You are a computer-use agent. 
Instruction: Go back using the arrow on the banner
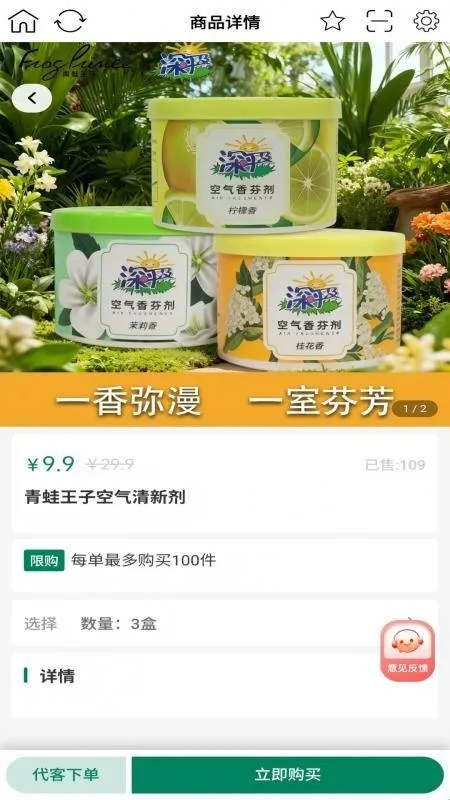[32, 98]
